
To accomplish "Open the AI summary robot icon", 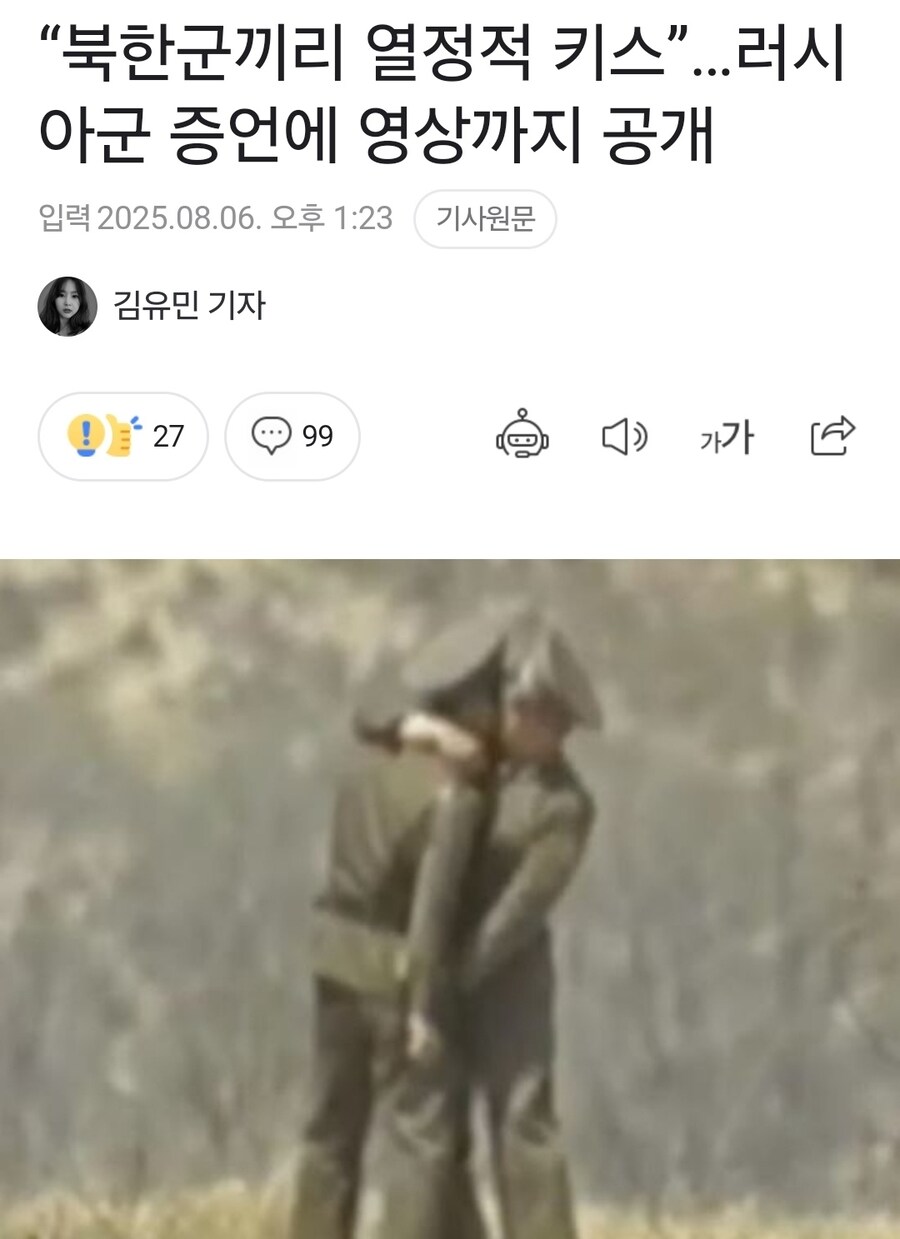I will (x=522, y=436).
